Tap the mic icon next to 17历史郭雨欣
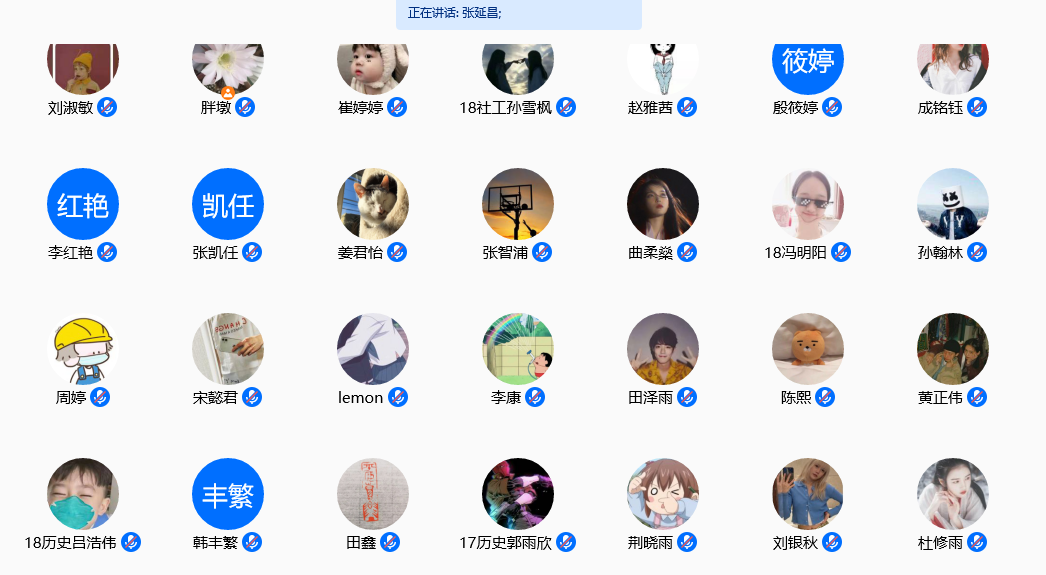This screenshot has width=1046, height=575. tap(566, 542)
